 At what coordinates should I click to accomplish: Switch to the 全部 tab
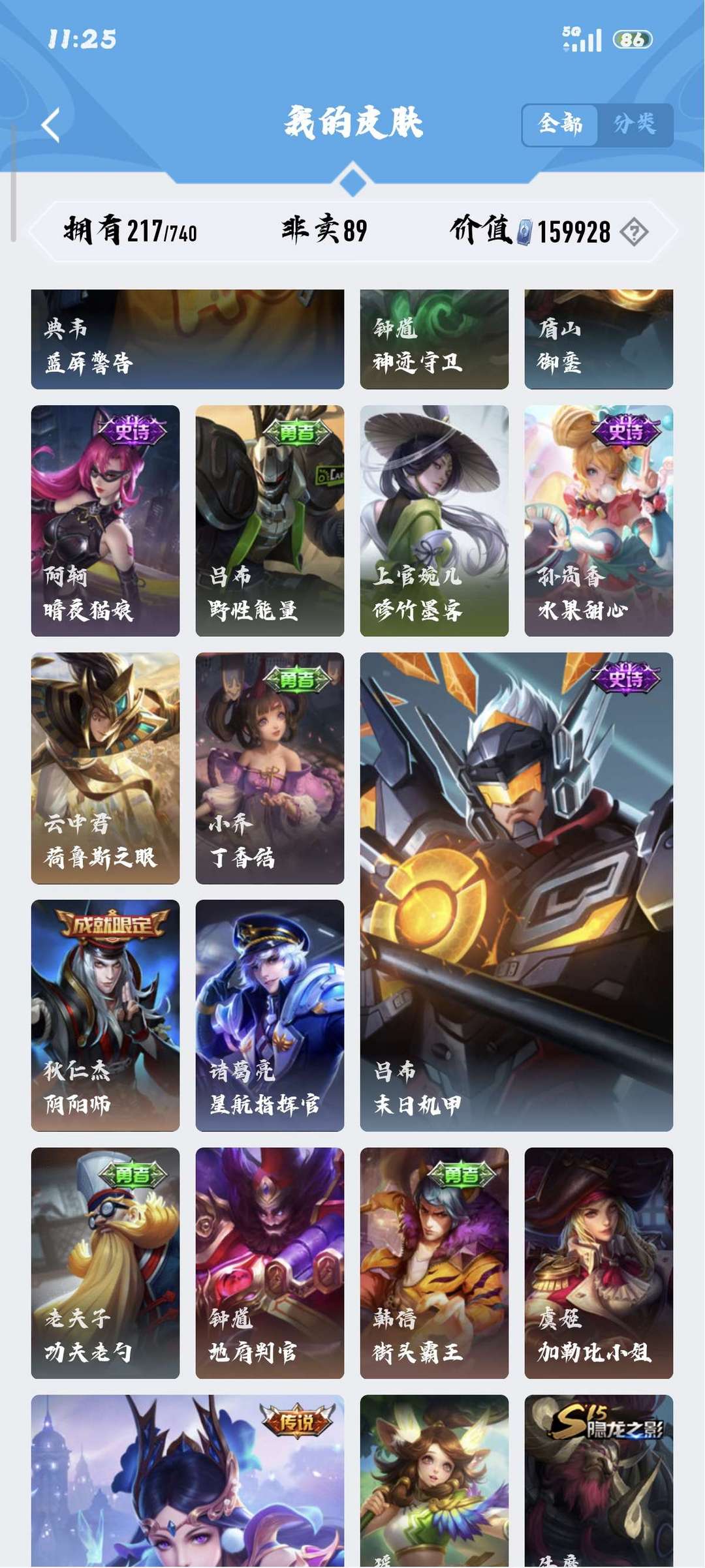(x=560, y=124)
